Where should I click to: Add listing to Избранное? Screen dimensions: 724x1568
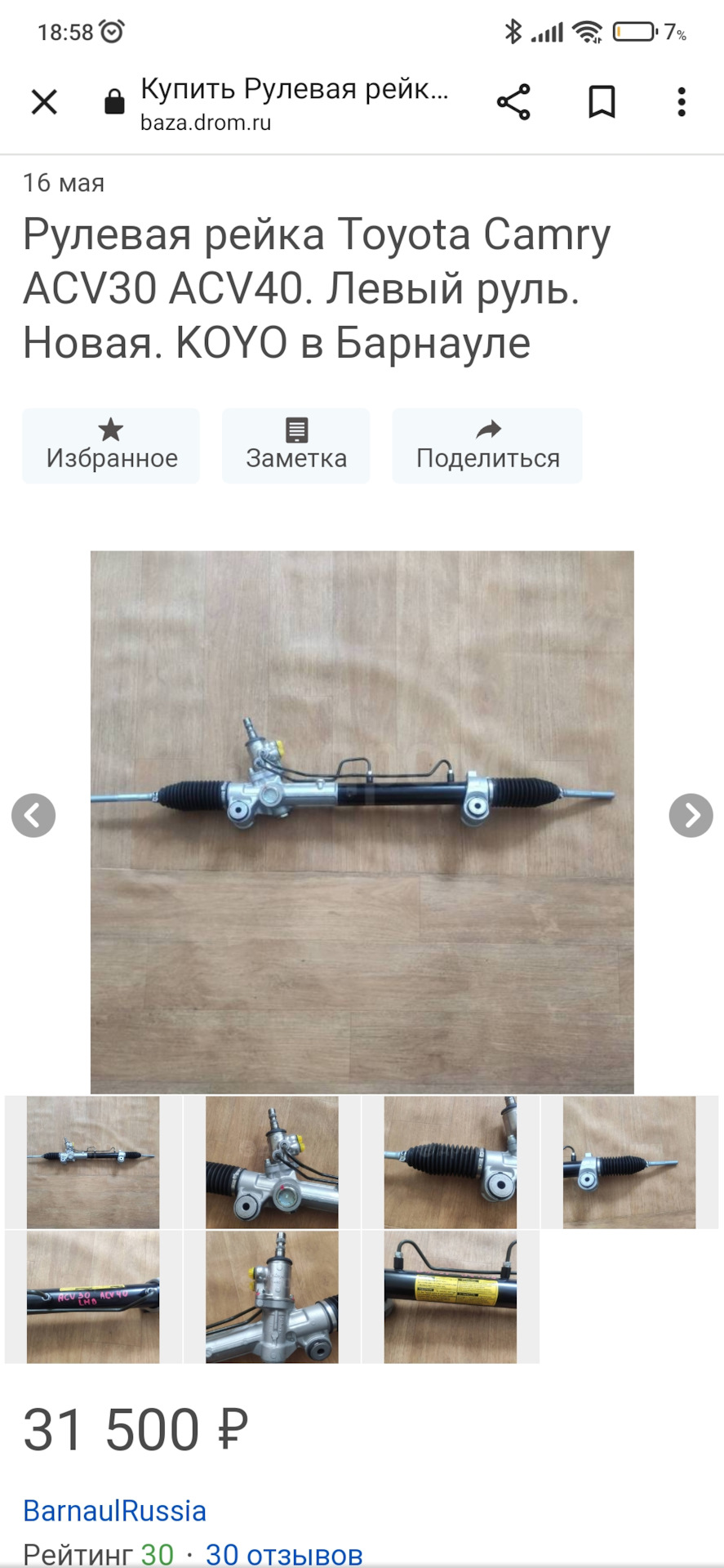111,446
